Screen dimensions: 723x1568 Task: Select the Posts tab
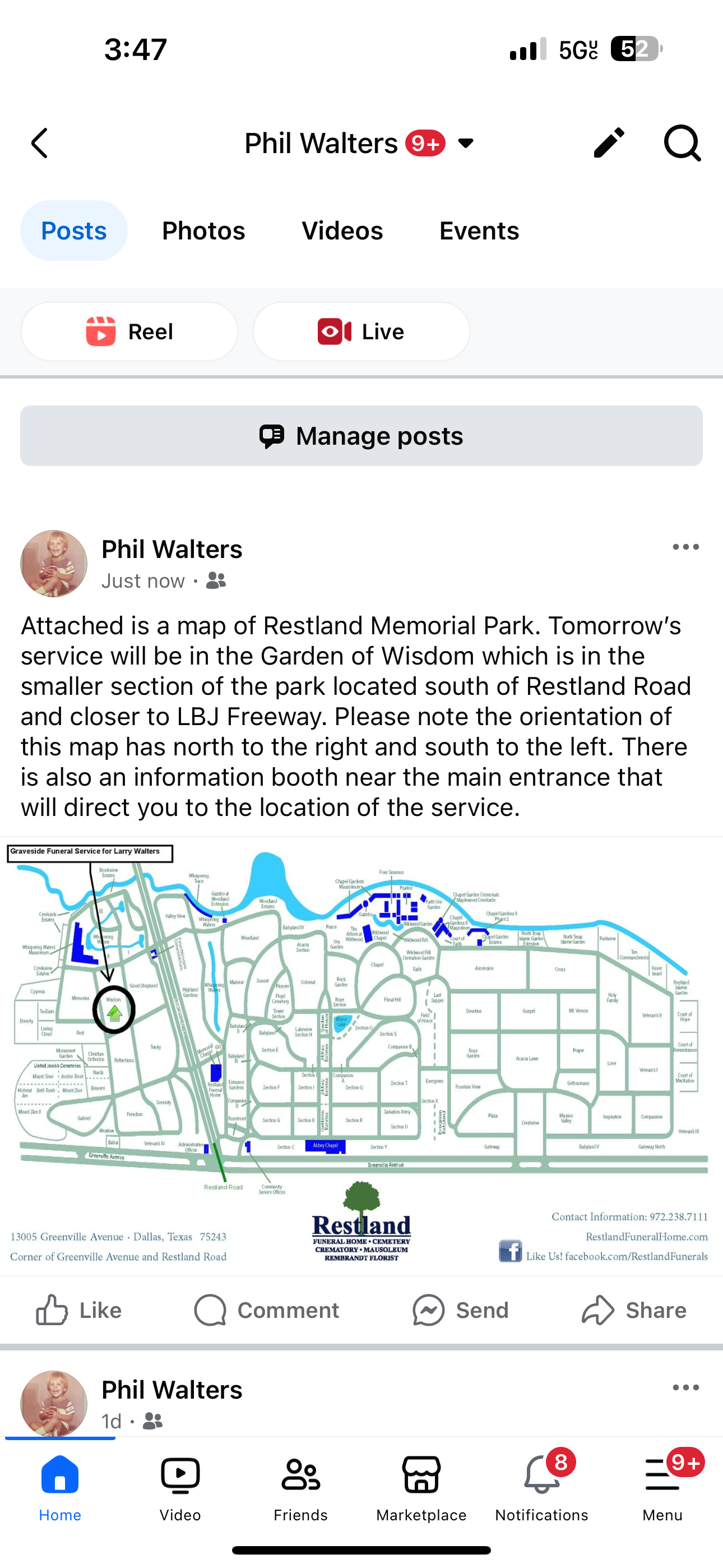coord(73,230)
